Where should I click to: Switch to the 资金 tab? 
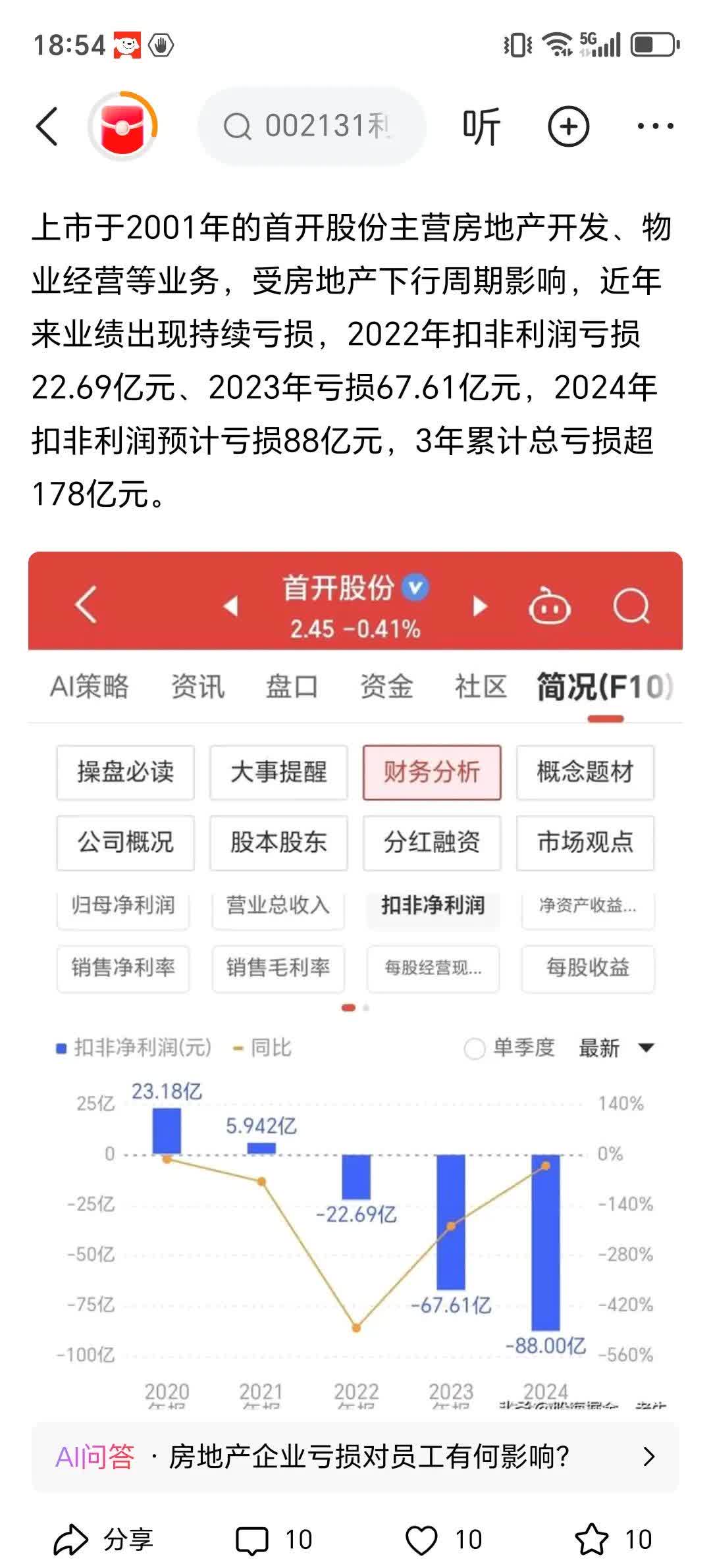(x=387, y=688)
